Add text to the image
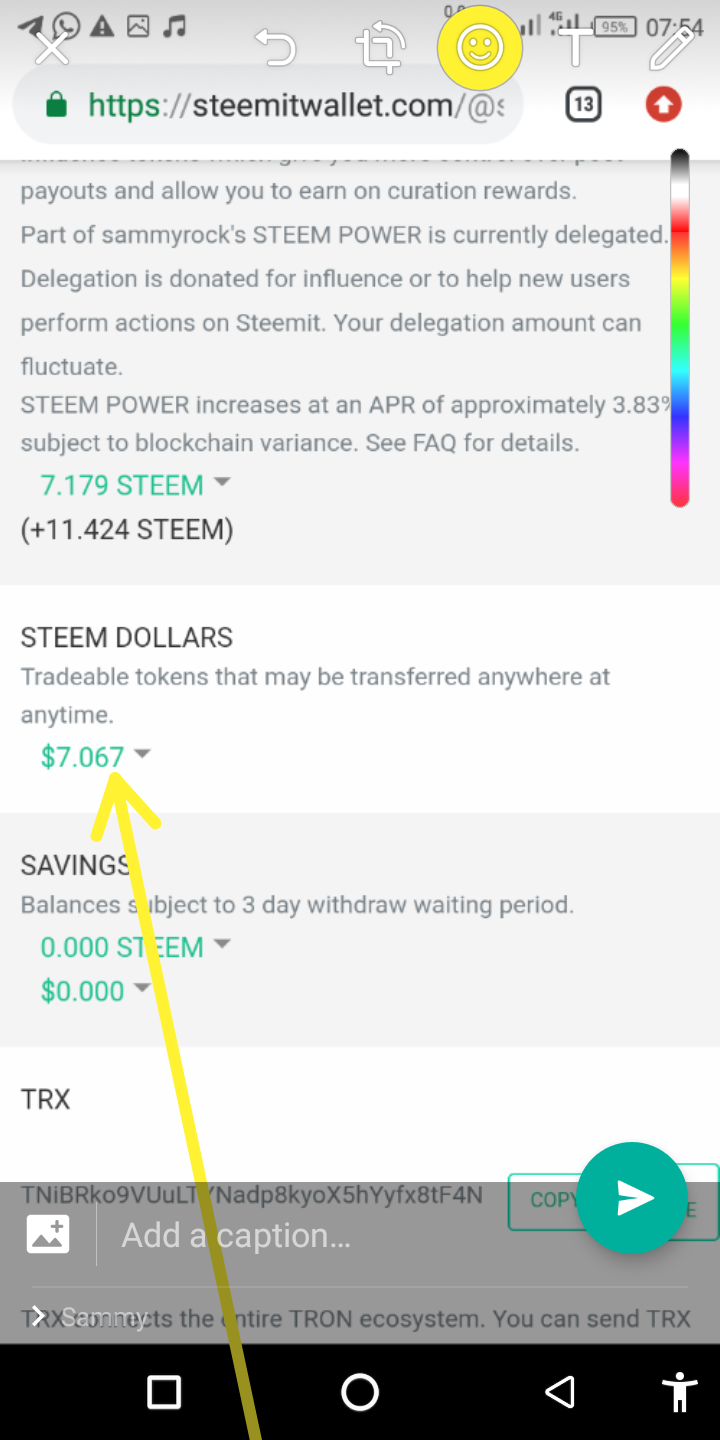720x1440 pixels. click(576, 47)
